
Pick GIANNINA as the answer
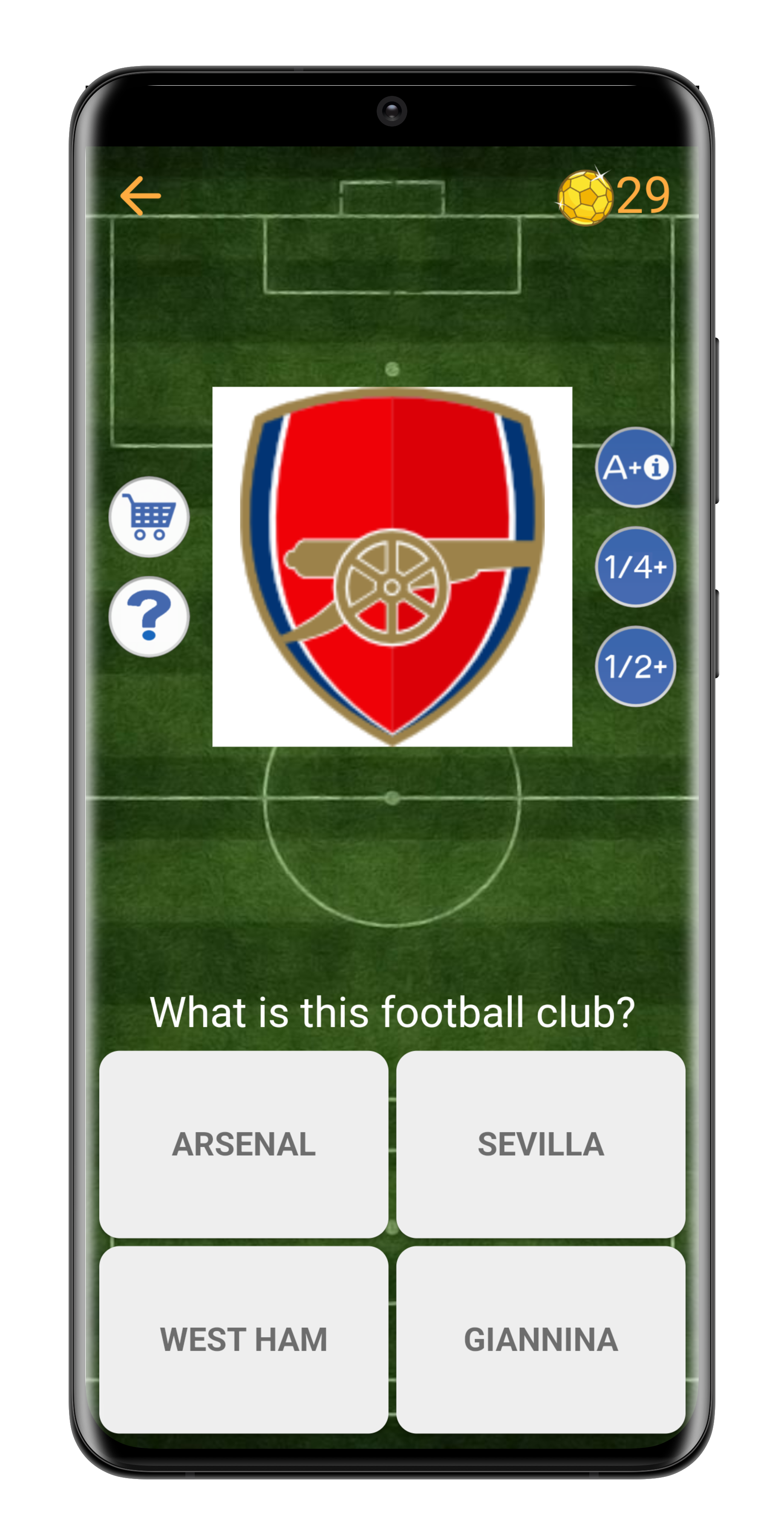pos(541,1339)
